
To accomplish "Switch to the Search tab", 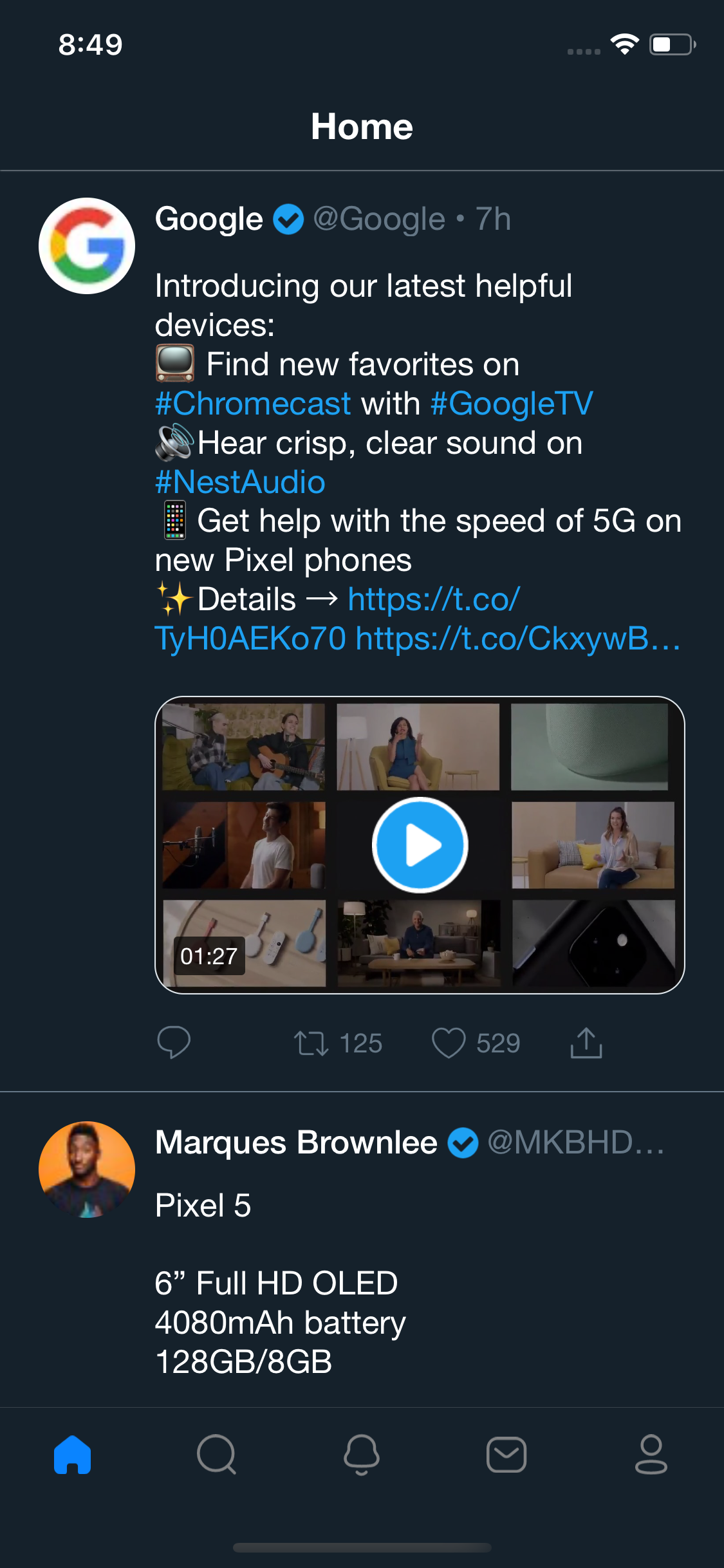I will tap(217, 1455).
